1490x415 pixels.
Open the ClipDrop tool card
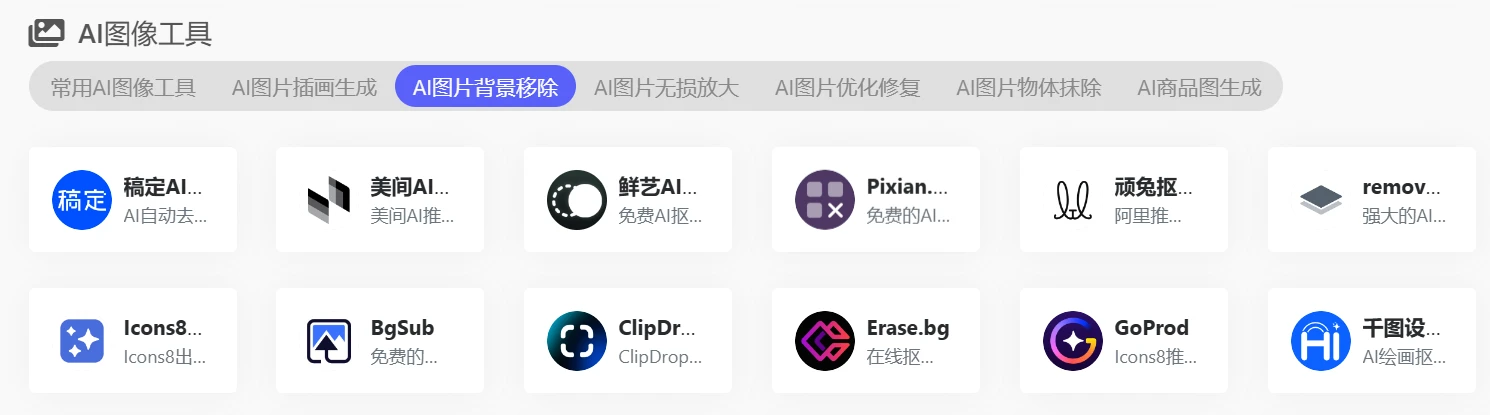pos(628,341)
